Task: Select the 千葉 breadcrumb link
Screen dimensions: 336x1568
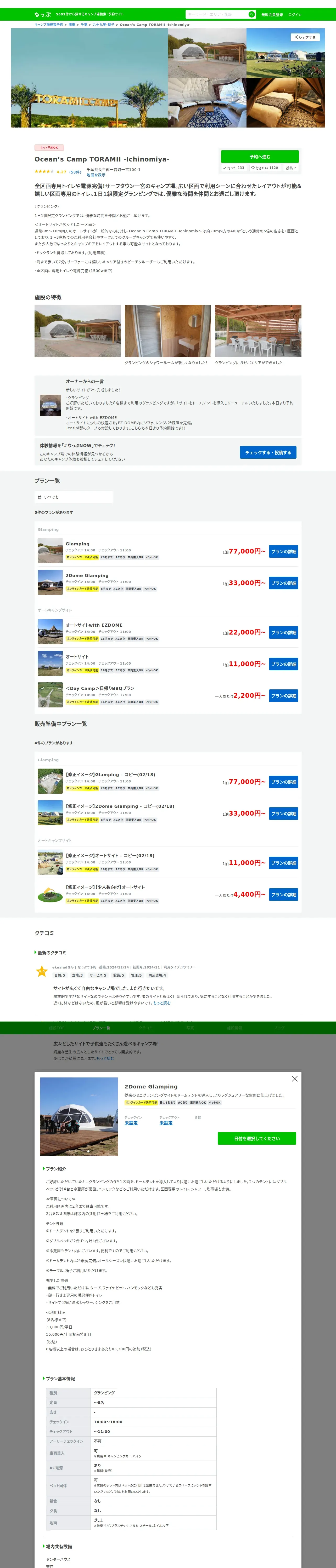Action: (x=84, y=25)
